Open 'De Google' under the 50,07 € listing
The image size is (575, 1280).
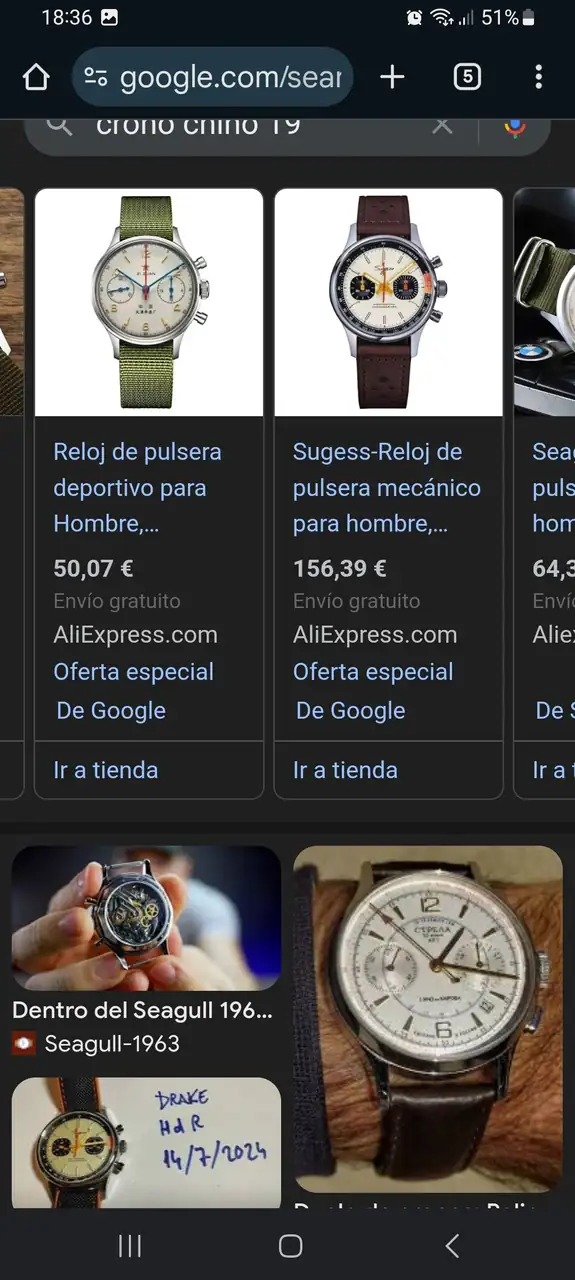pyautogui.click(x=111, y=711)
